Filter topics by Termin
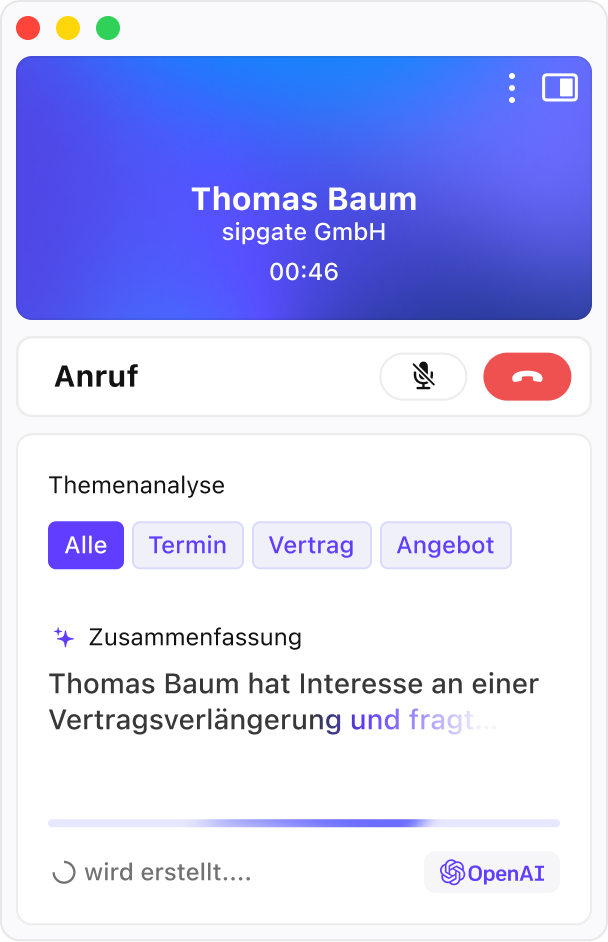Image resolution: width=608 pixels, height=942 pixels. tap(188, 545)
